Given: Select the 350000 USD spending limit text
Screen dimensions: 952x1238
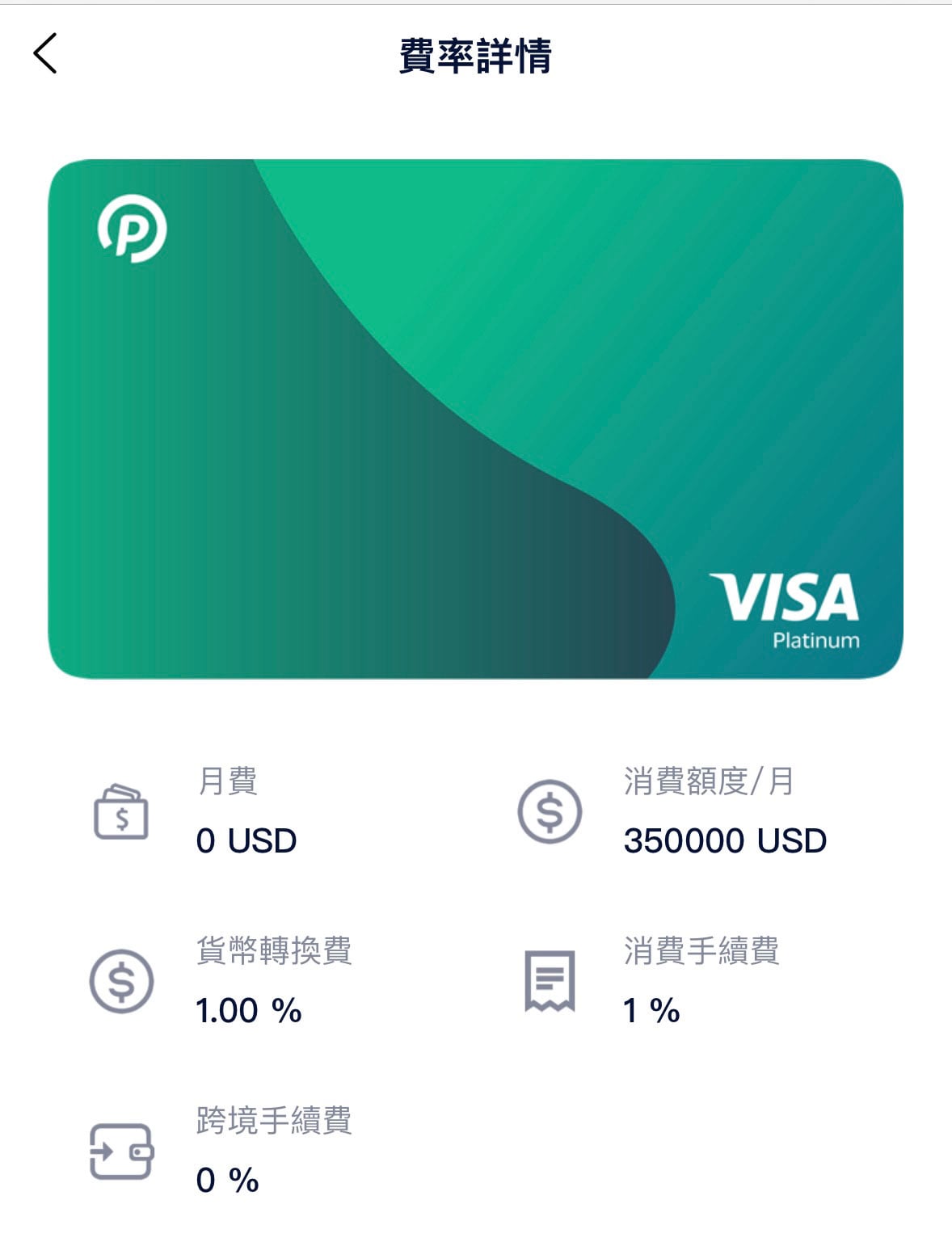Looking at the screenshot, I should pos(725,840).
